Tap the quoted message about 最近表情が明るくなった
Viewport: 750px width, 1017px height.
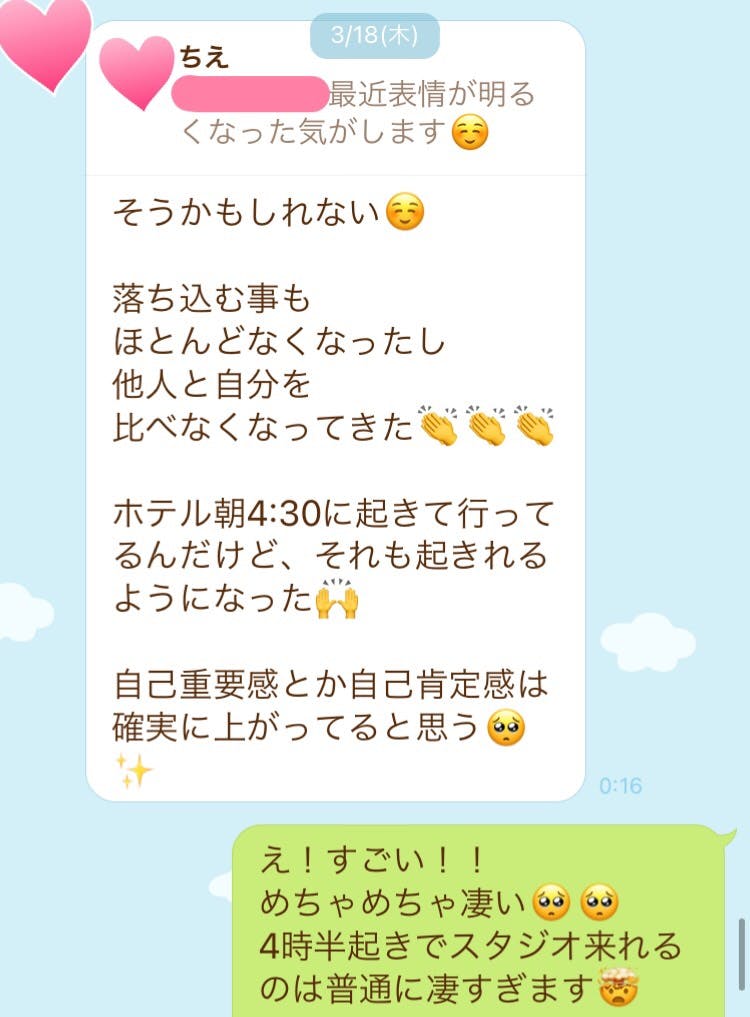tap(355, 113)
